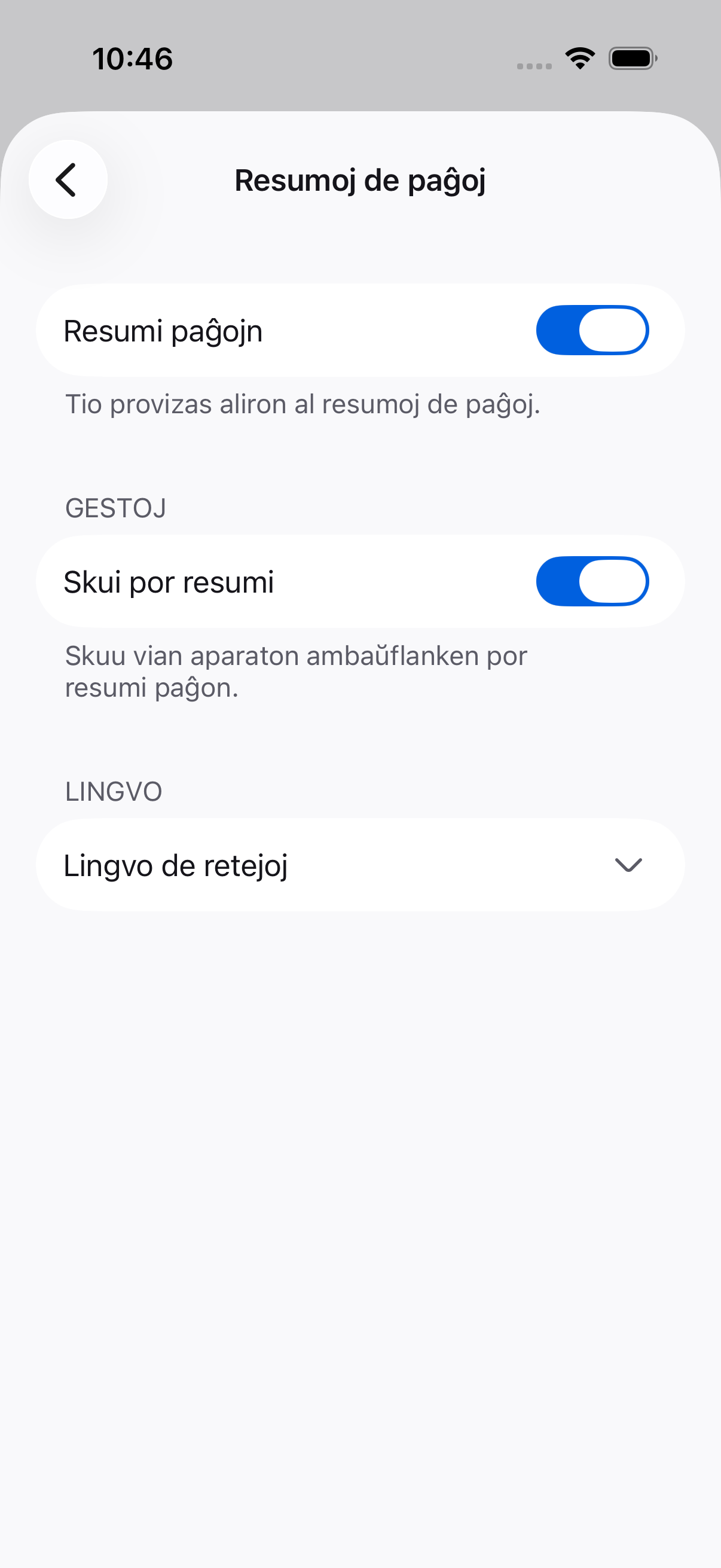The height and width of the screenshot is (1568, 721).
Task: Toggle the Resumi paĝojn switch
Action: [592, 331]
